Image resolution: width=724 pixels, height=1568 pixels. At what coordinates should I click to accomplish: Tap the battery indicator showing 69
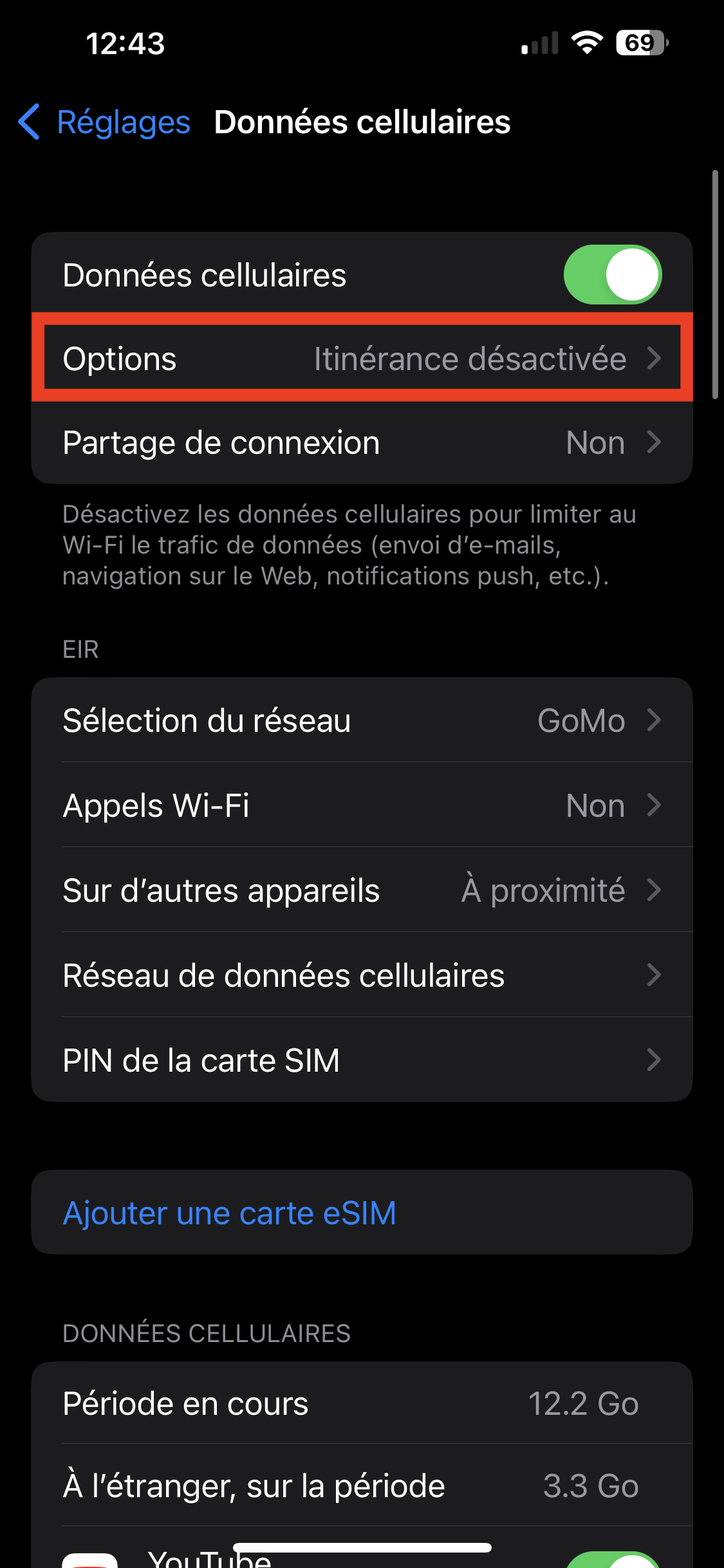pos(640,42)
